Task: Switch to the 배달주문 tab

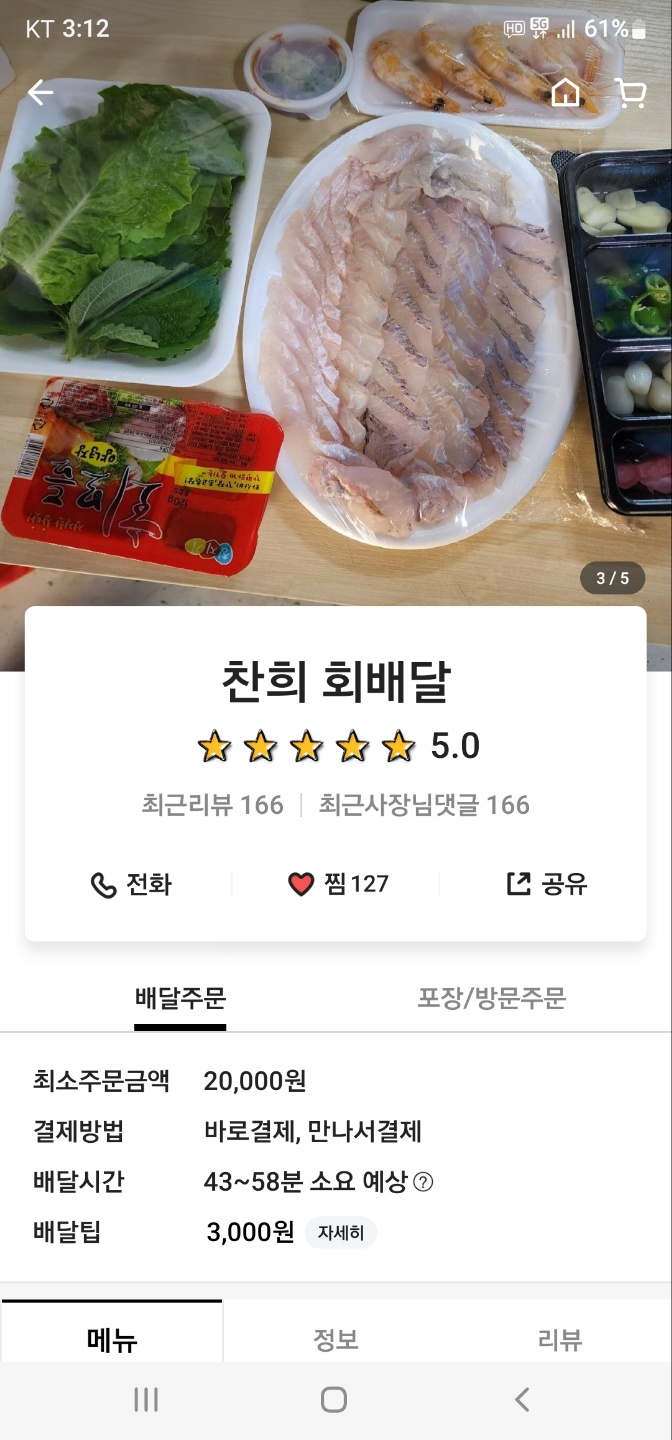Action: coord(180,998)
